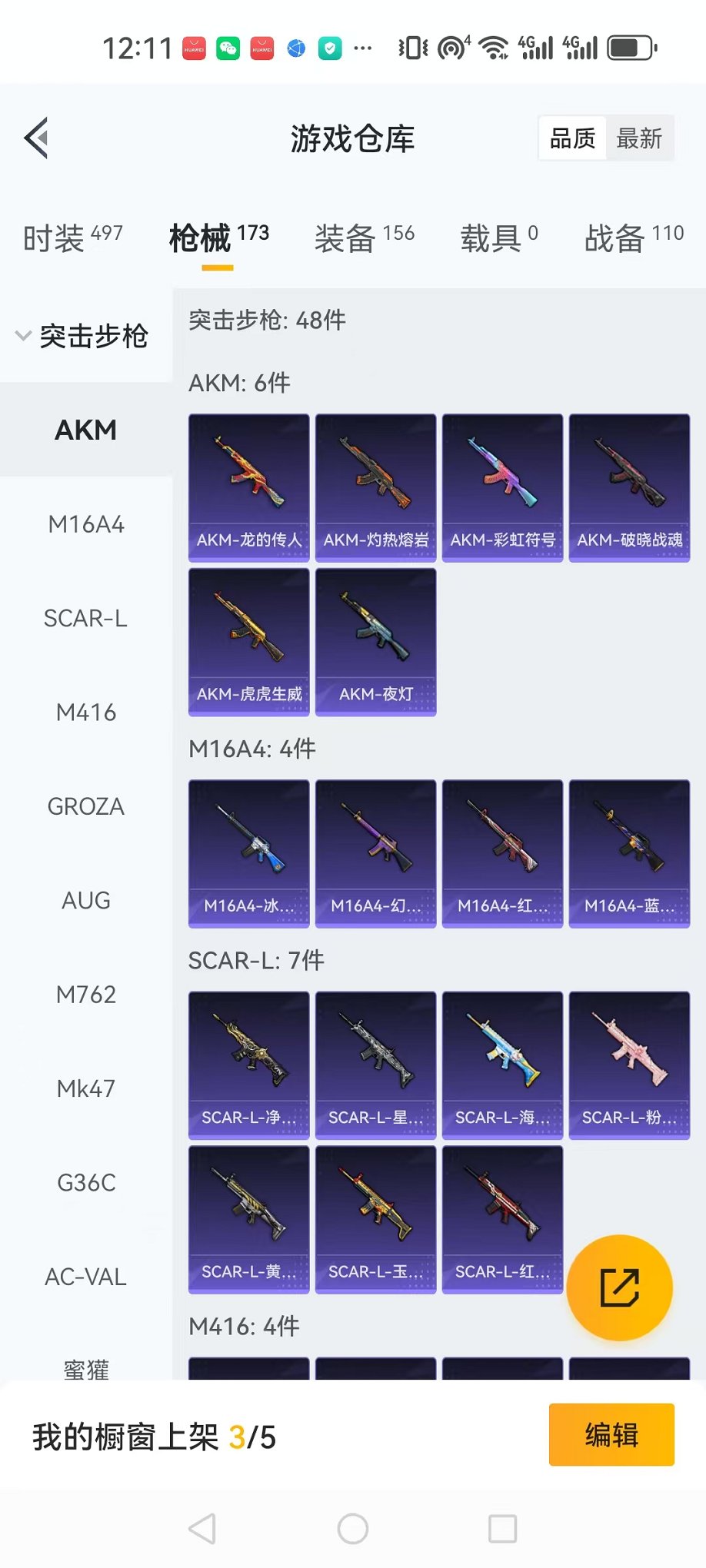Switch to the 时装 tab
Screen dimensions: 706x1568
72,238
